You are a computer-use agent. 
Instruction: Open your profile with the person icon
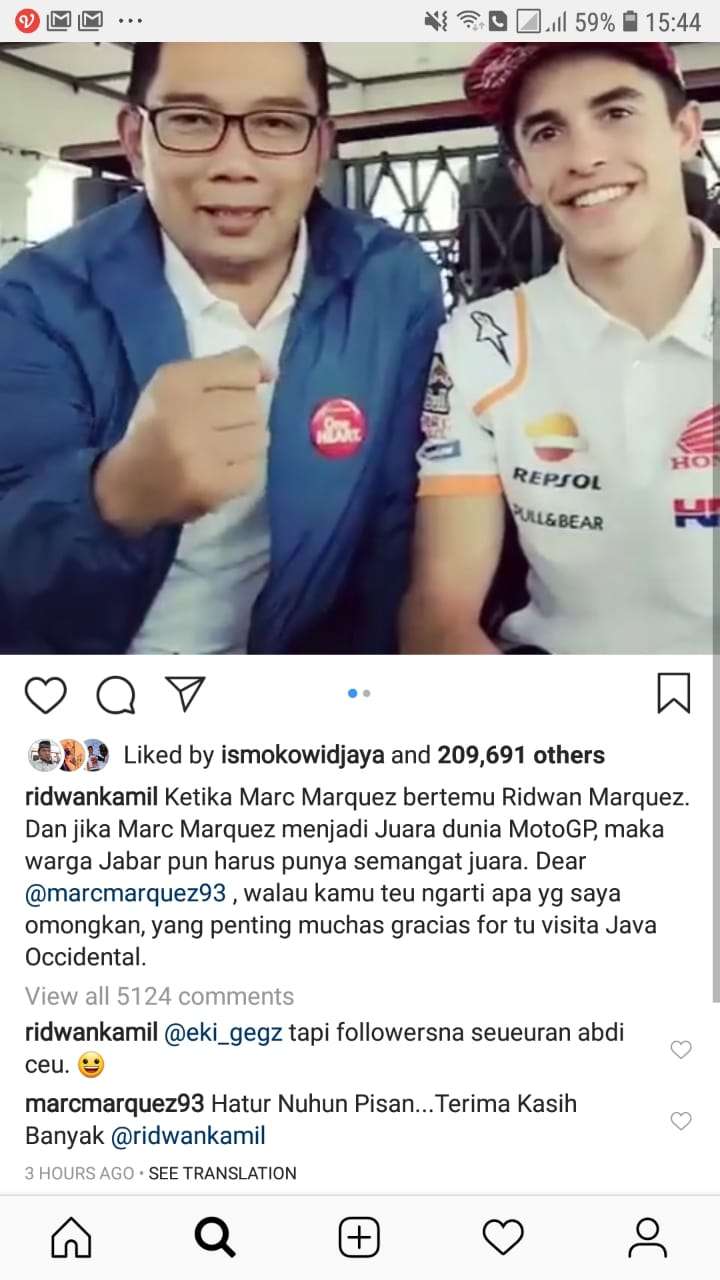coord(649,1237)
